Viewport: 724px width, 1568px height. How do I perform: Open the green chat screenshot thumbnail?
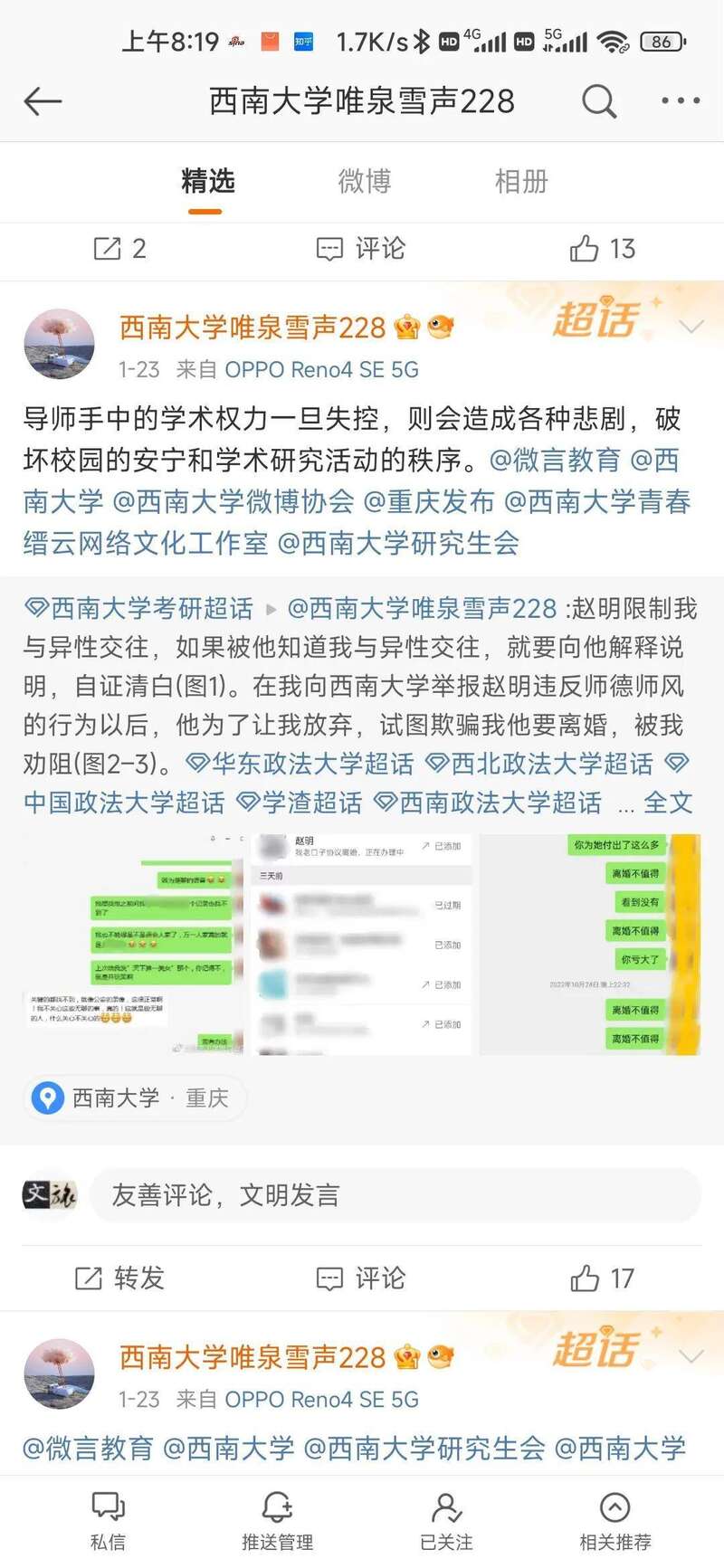click(133, 944)
